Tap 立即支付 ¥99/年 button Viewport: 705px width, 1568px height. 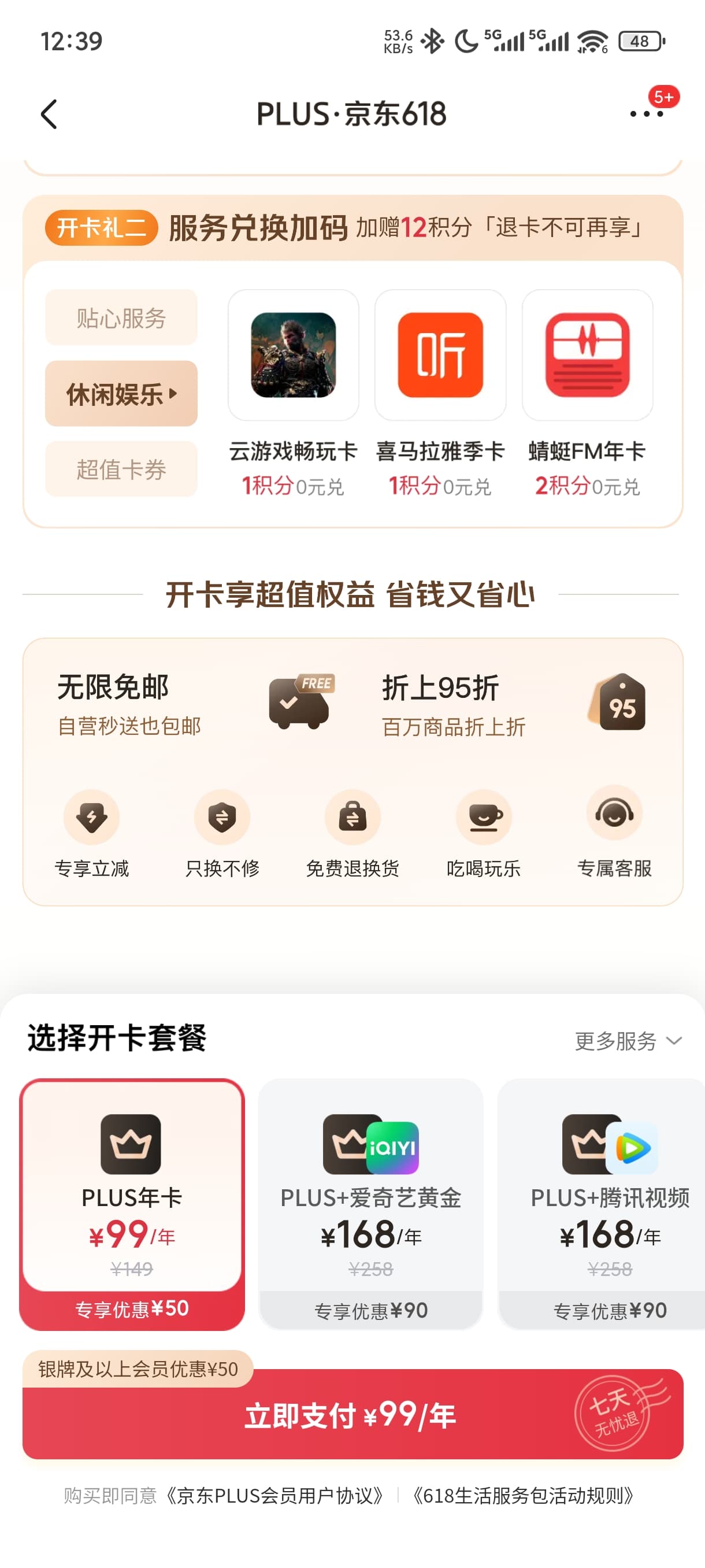[353, 1414]
